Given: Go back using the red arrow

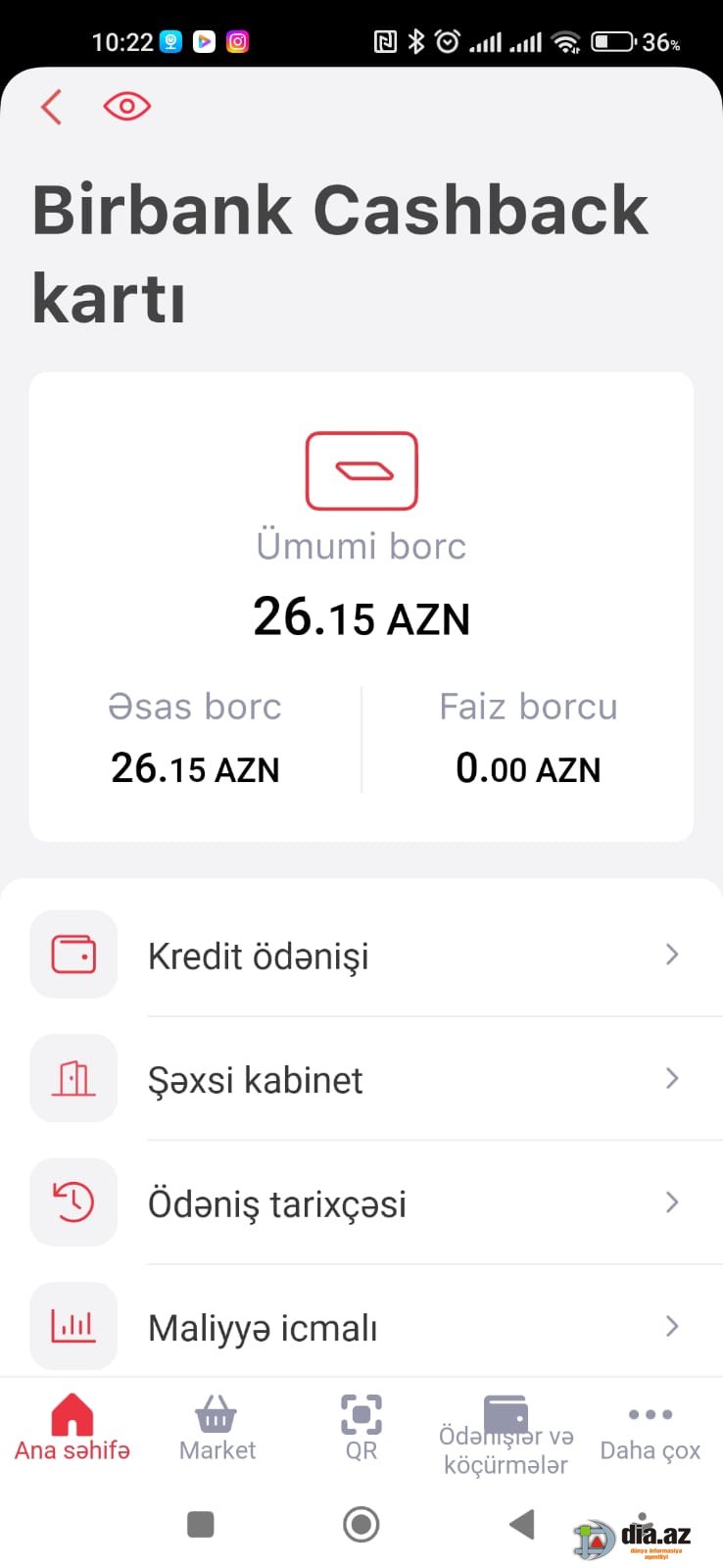Looking at the screenshot, I should tap(52, 107).
